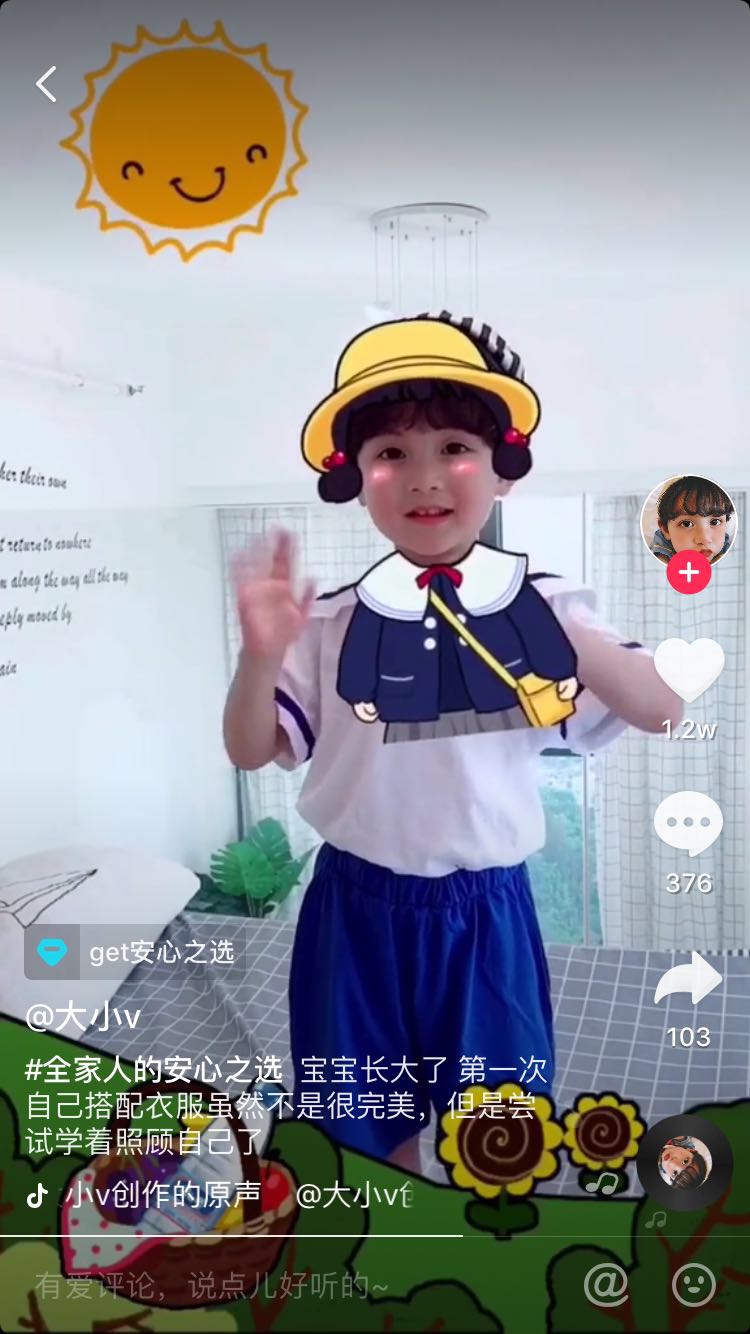Image resolution: width=750 pixels, height=1334 pixels.
Task: Follow the creator with the red plus
Action: coord(689,573)
